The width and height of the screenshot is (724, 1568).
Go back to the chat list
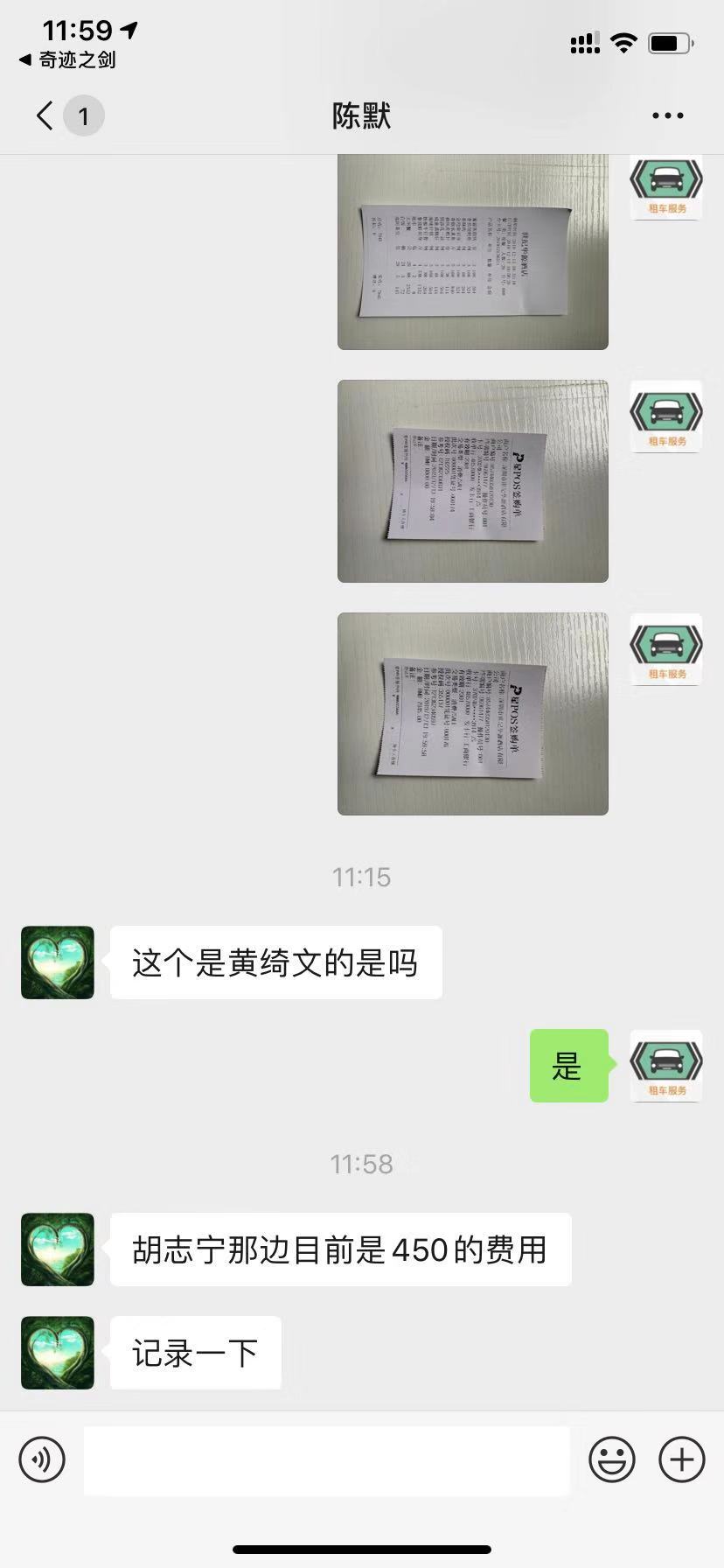45,115
